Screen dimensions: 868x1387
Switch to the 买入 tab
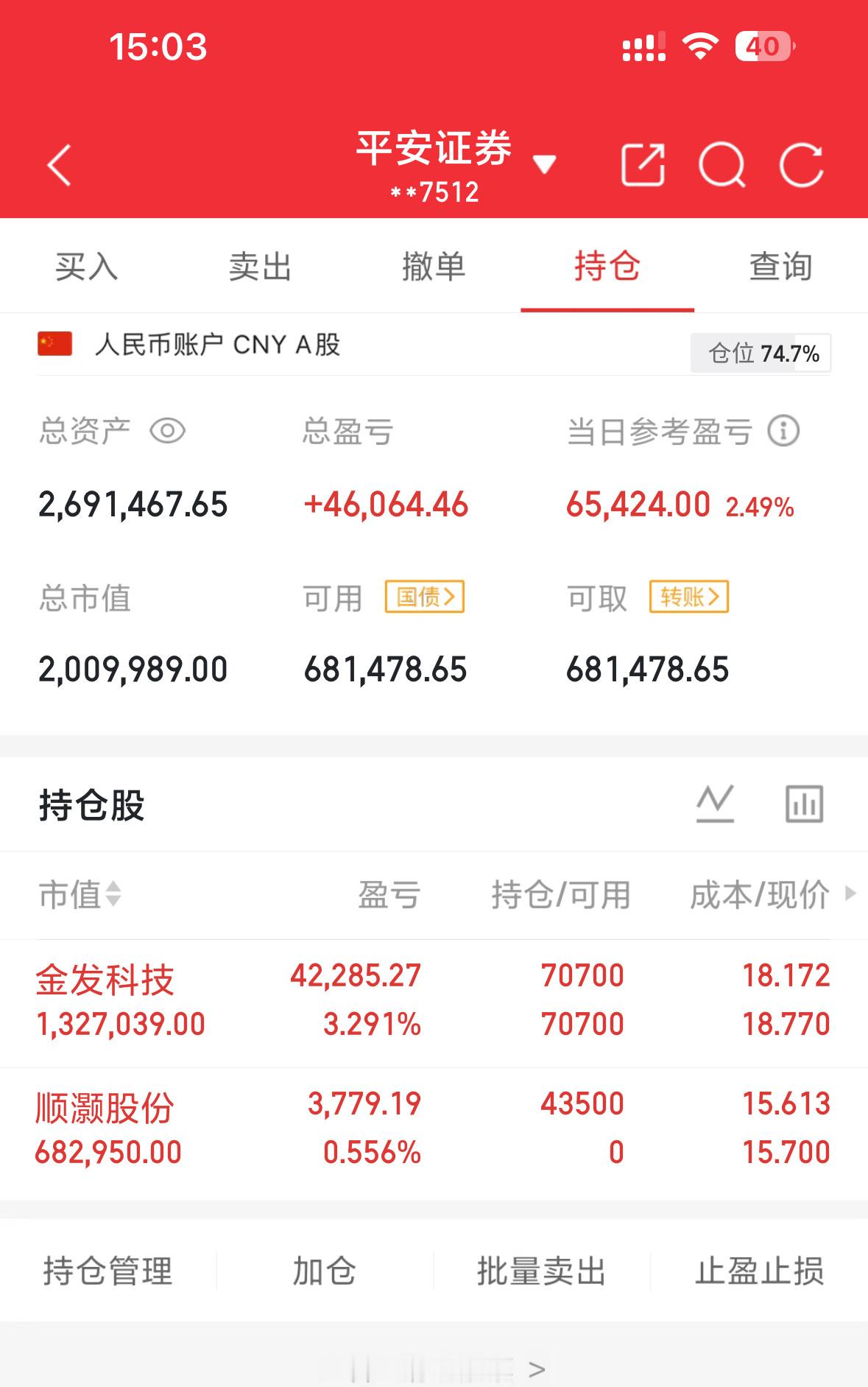pos(88,267)
